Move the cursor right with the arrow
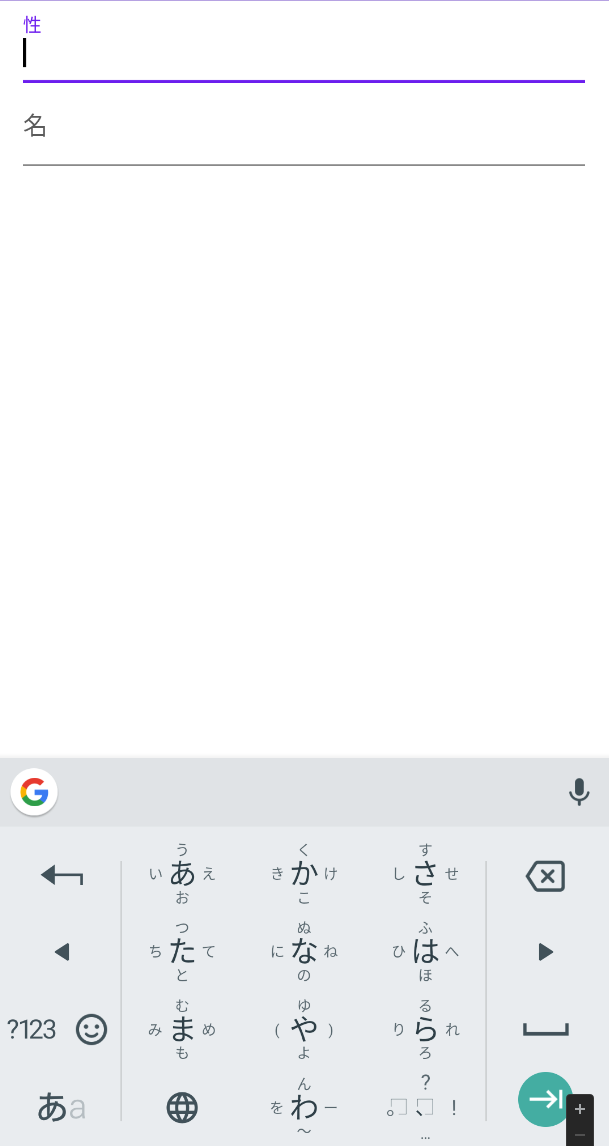 (545, 952)
